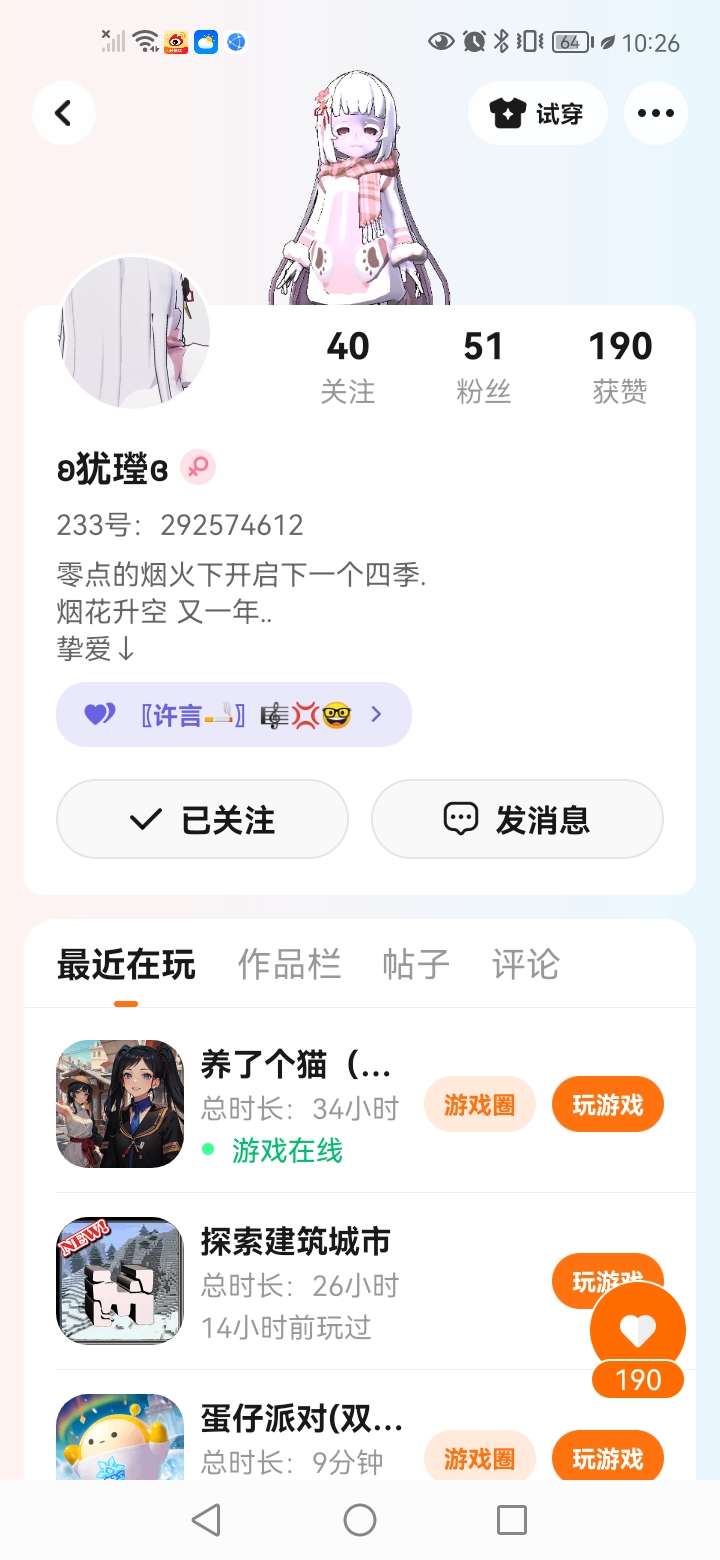Tap 玩游戏 for 养了个猫

coord(608,1104)
